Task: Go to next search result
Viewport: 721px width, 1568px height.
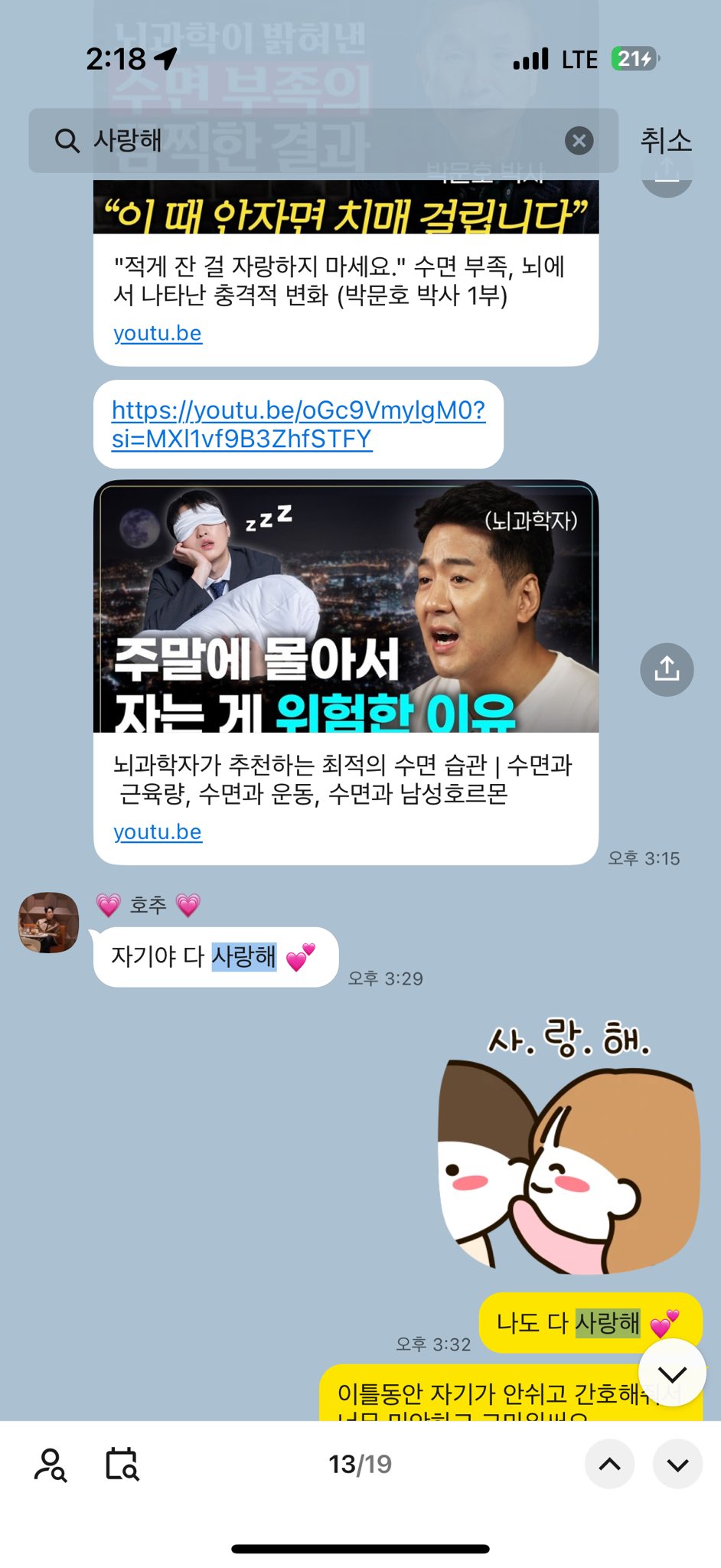Action: (677, 1465)
